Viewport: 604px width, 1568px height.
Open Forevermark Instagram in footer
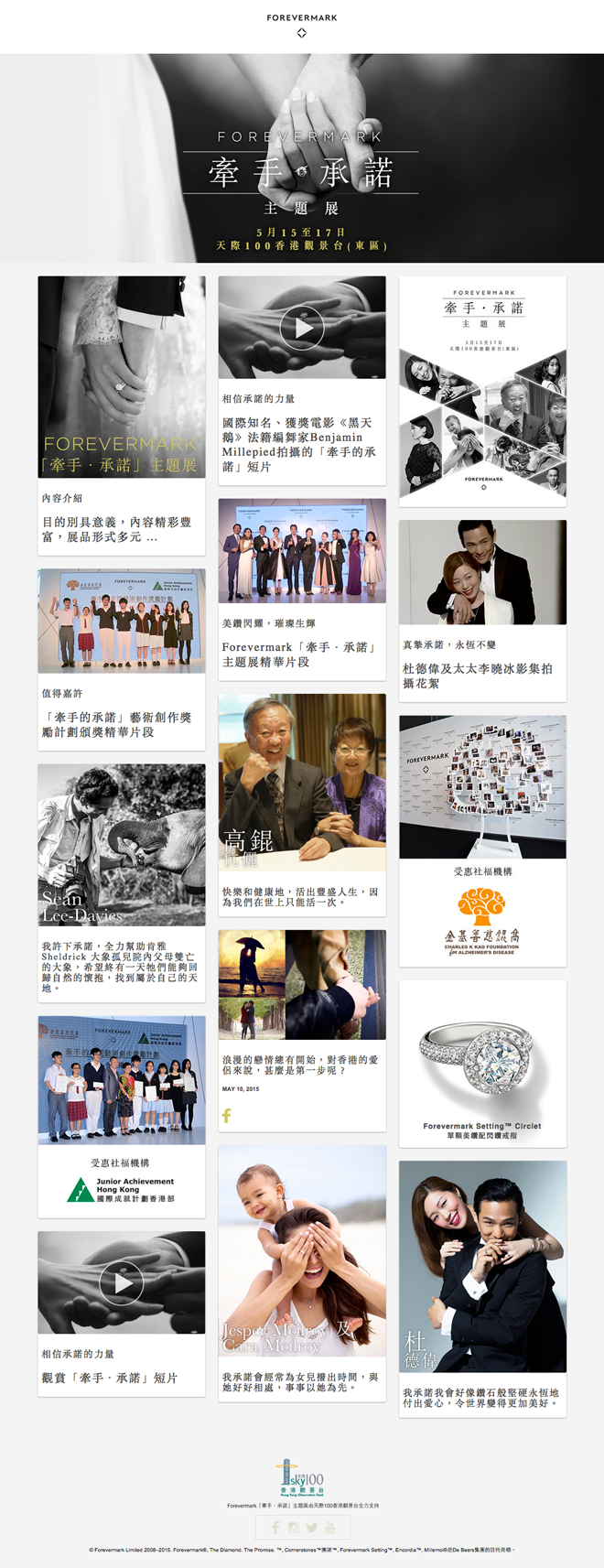[294, 1528]
